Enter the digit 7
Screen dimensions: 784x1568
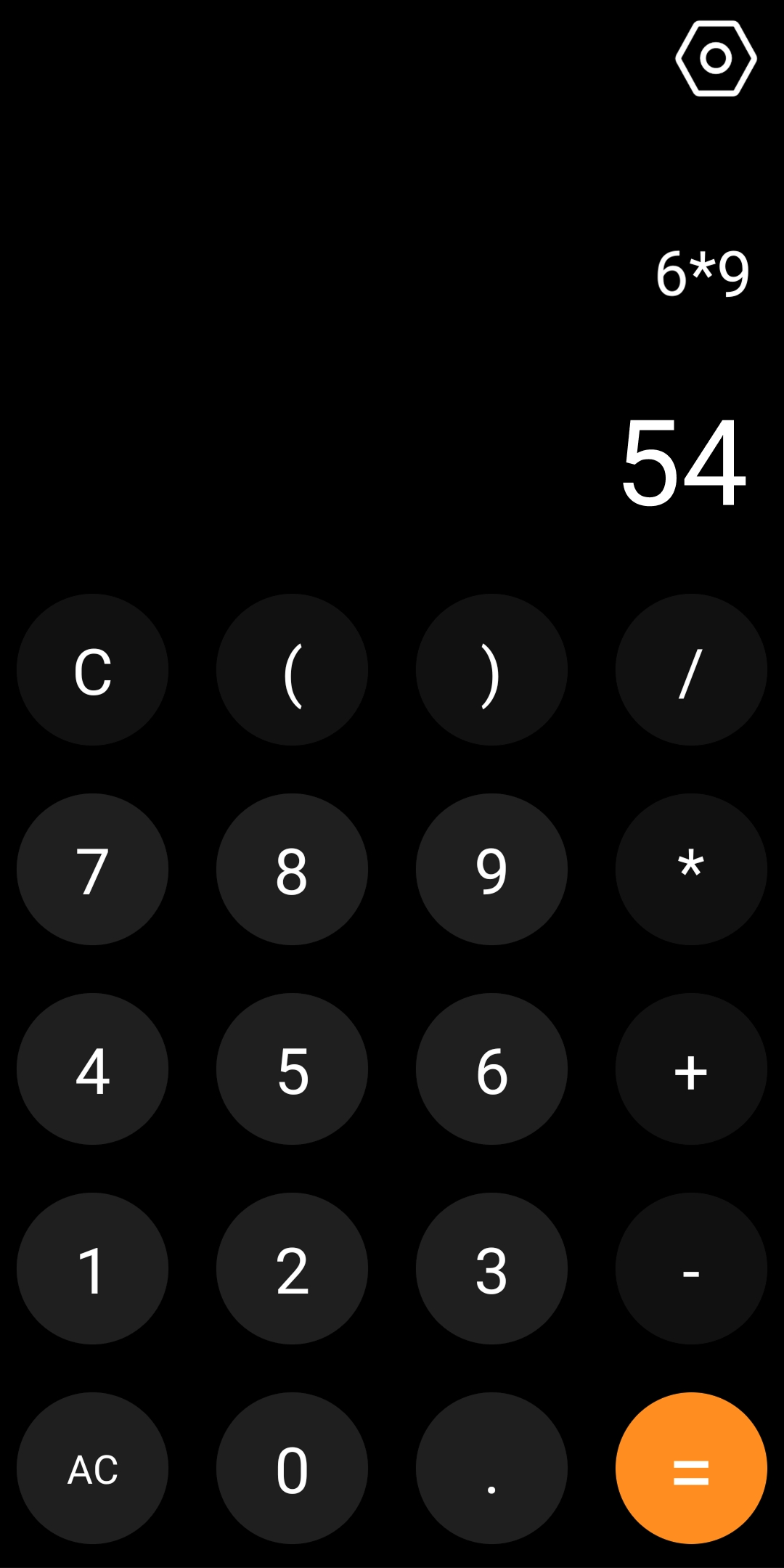[92, 869]
